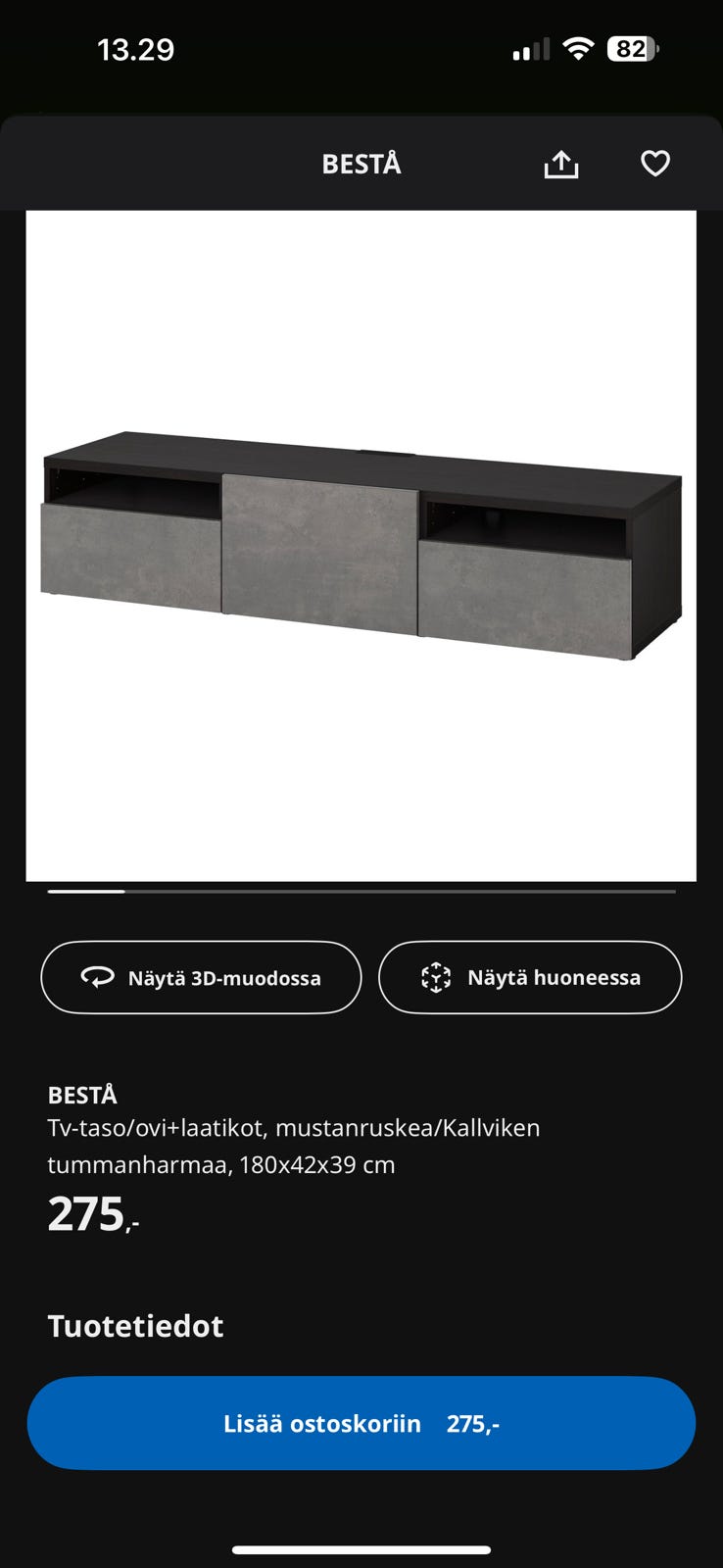This screenshot has height=1568, width=723.
Task: Tap the heart icon to favorite BESTÅ
Action: pyautogui.click(x=653, y=164)
